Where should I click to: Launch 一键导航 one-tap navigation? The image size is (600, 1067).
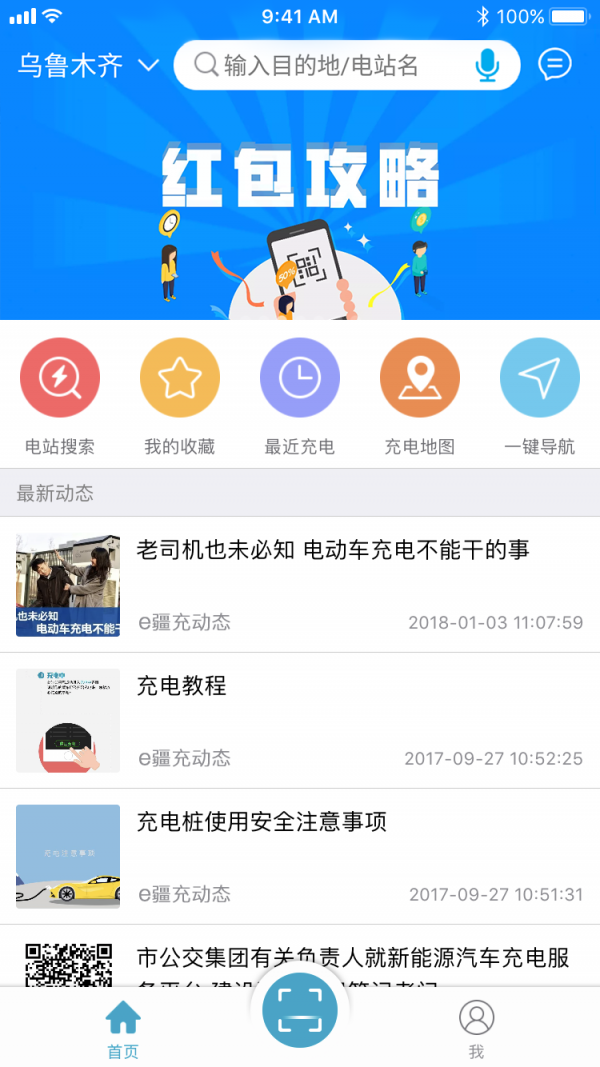pyautogui.click(x=540, y=378)
